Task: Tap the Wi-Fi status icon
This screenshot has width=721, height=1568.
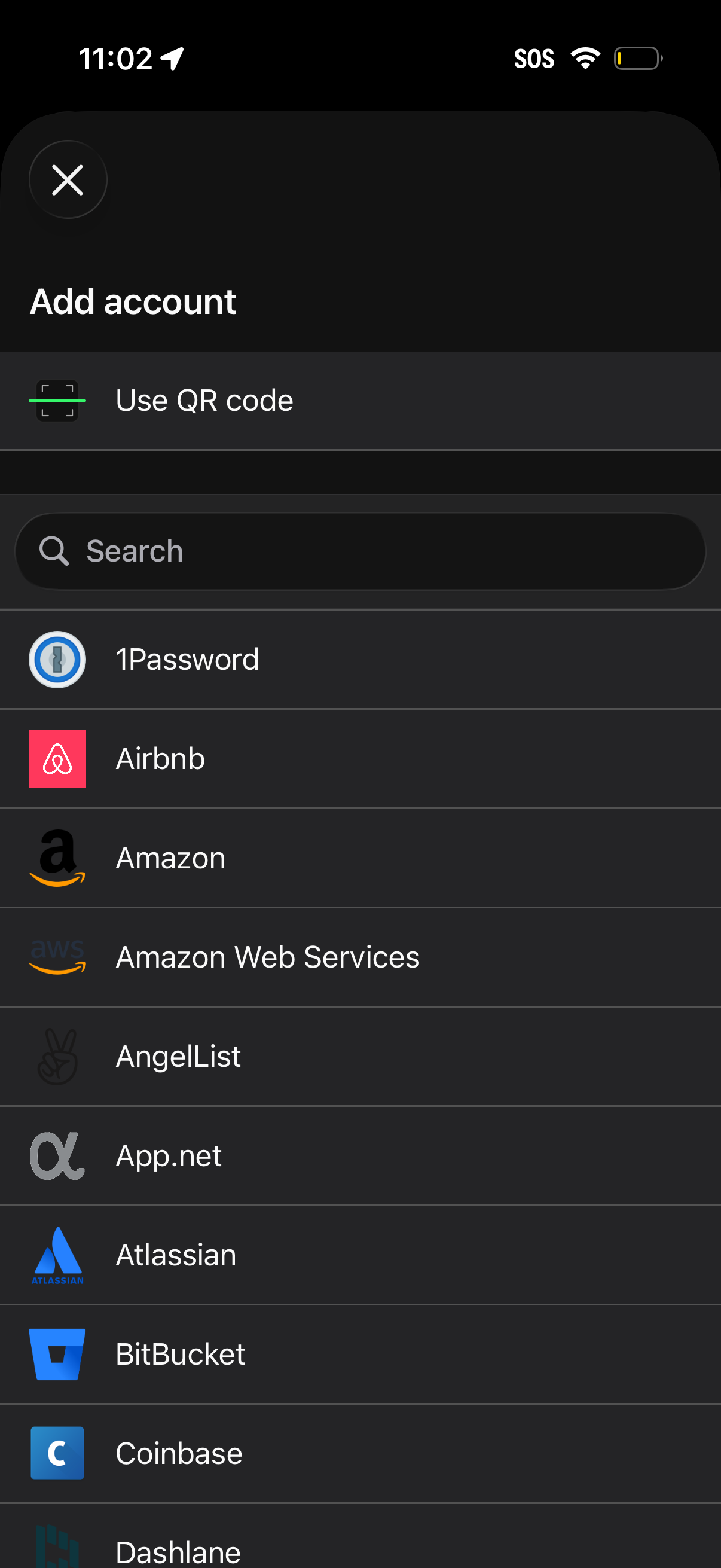Action: point(585,58)
